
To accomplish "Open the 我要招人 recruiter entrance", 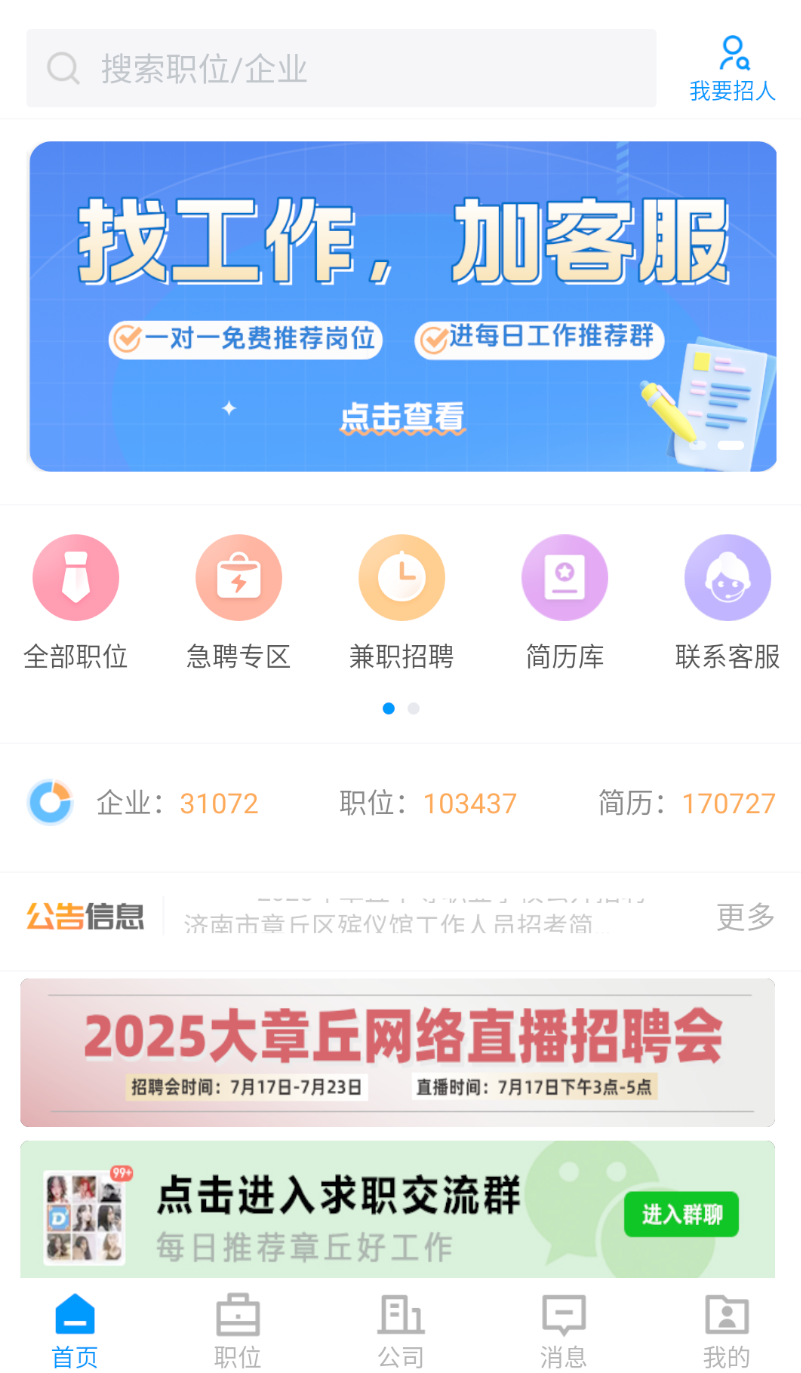I will [732, 66].
